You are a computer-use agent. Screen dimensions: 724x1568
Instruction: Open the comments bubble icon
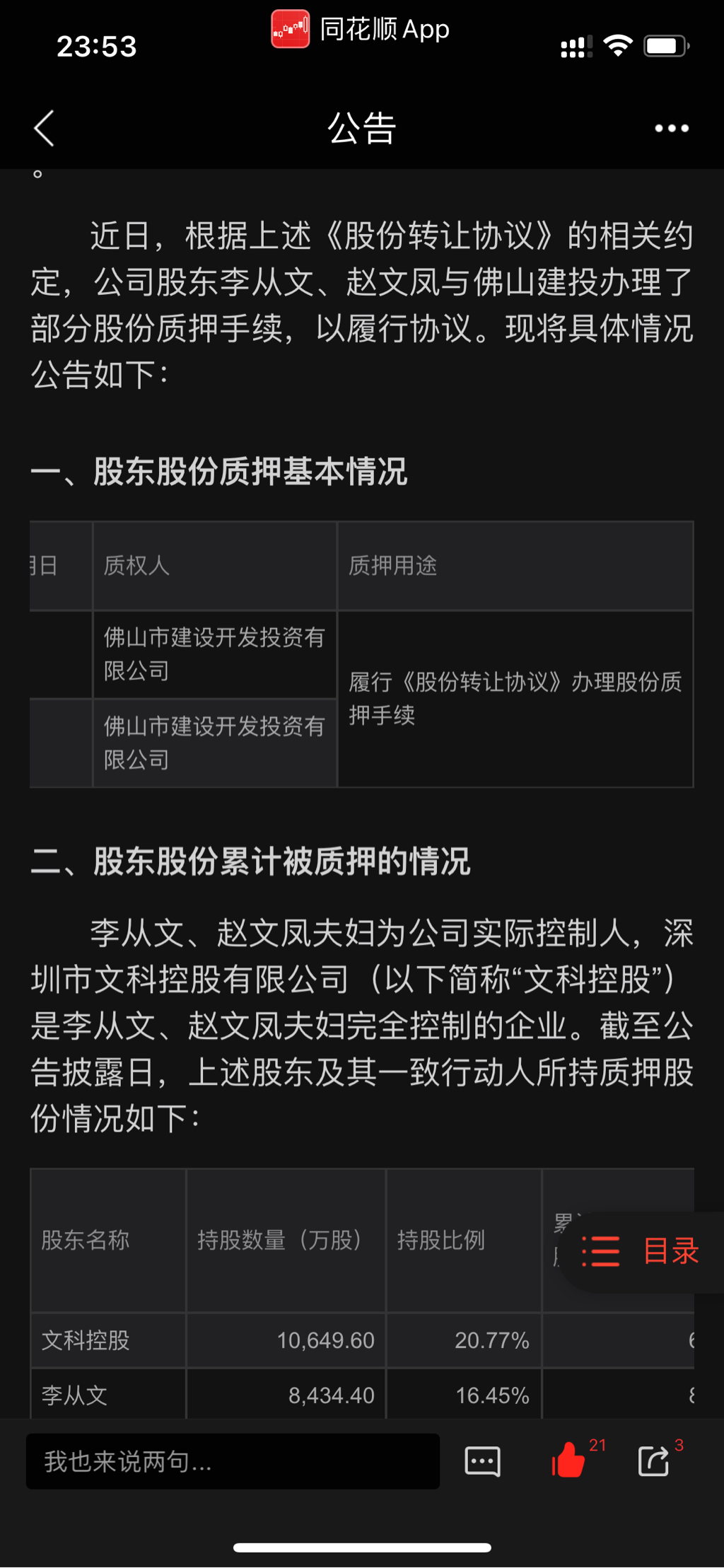click(x=482, y=1461)
